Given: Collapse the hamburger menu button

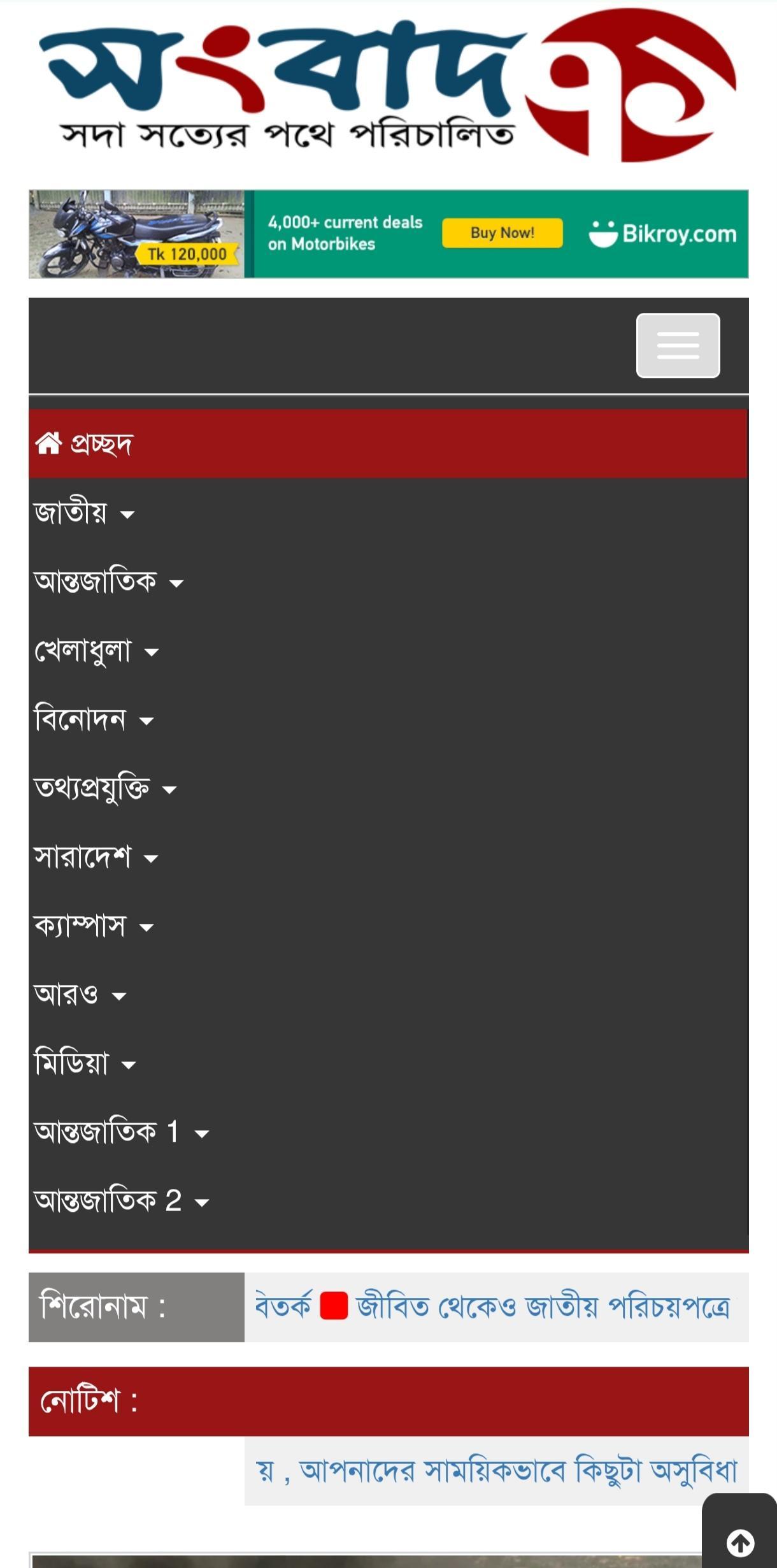Looking at the screenshot, I should [x=678, y=345].
